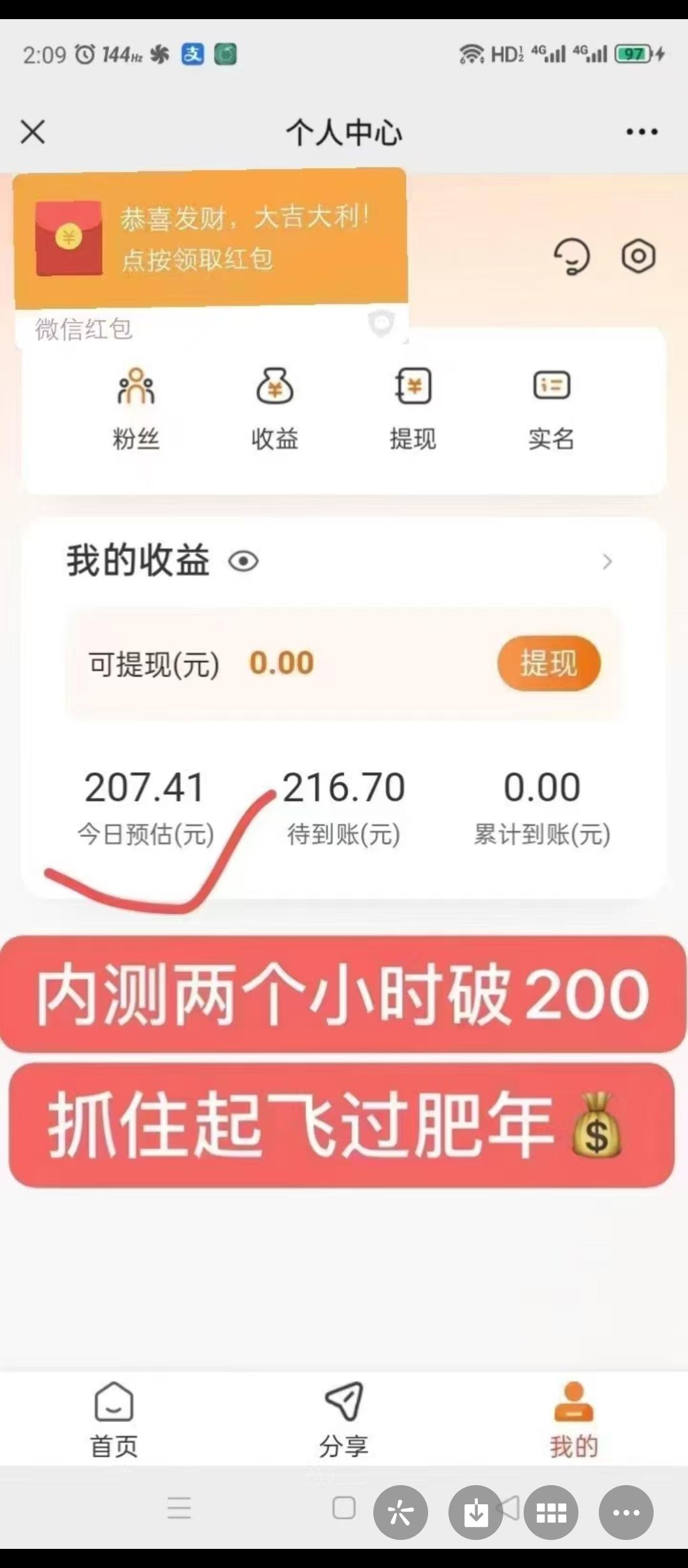Viewport: 688px width, 1568px height.
Task: Open settings via the hexagon icon
Action: pos(638,256)
